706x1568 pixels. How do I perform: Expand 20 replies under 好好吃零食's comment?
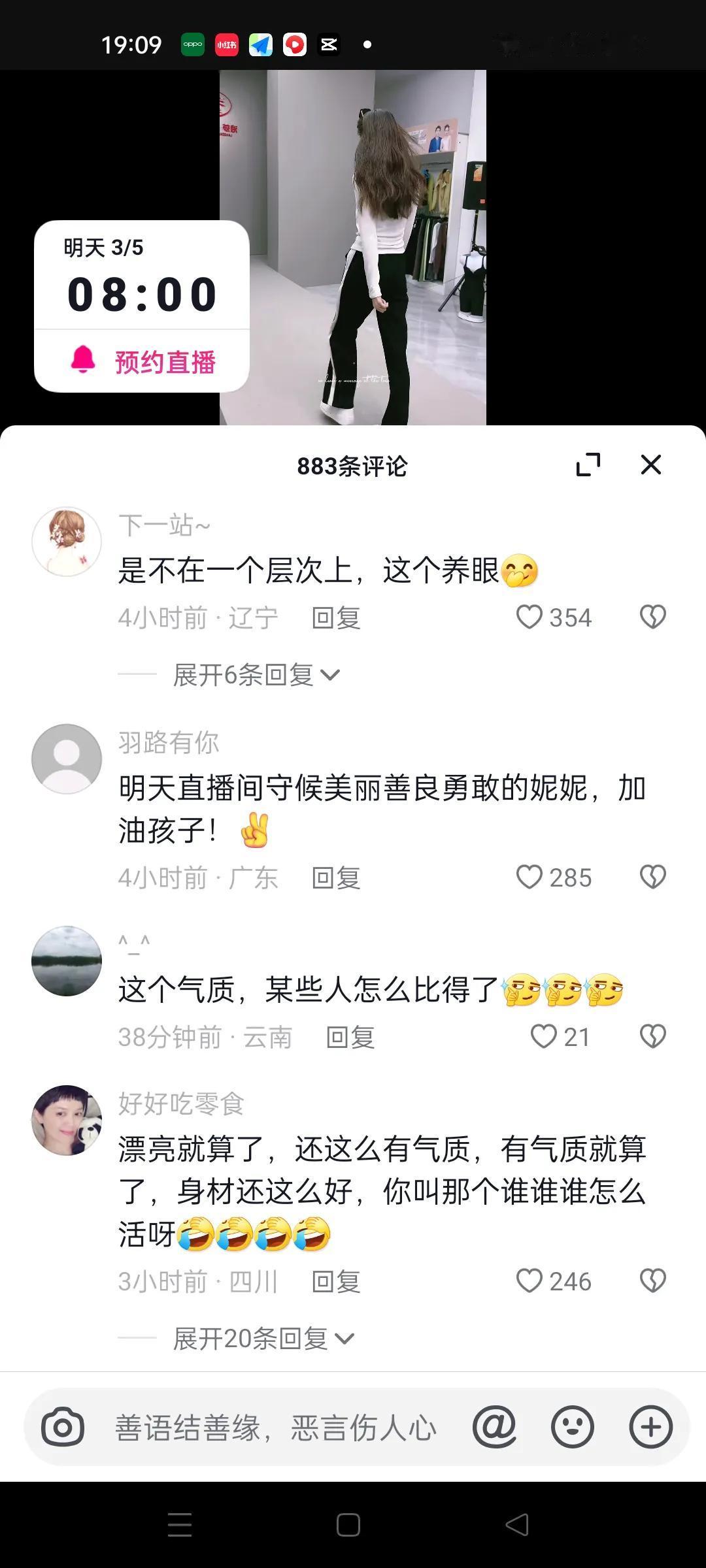263,1339
